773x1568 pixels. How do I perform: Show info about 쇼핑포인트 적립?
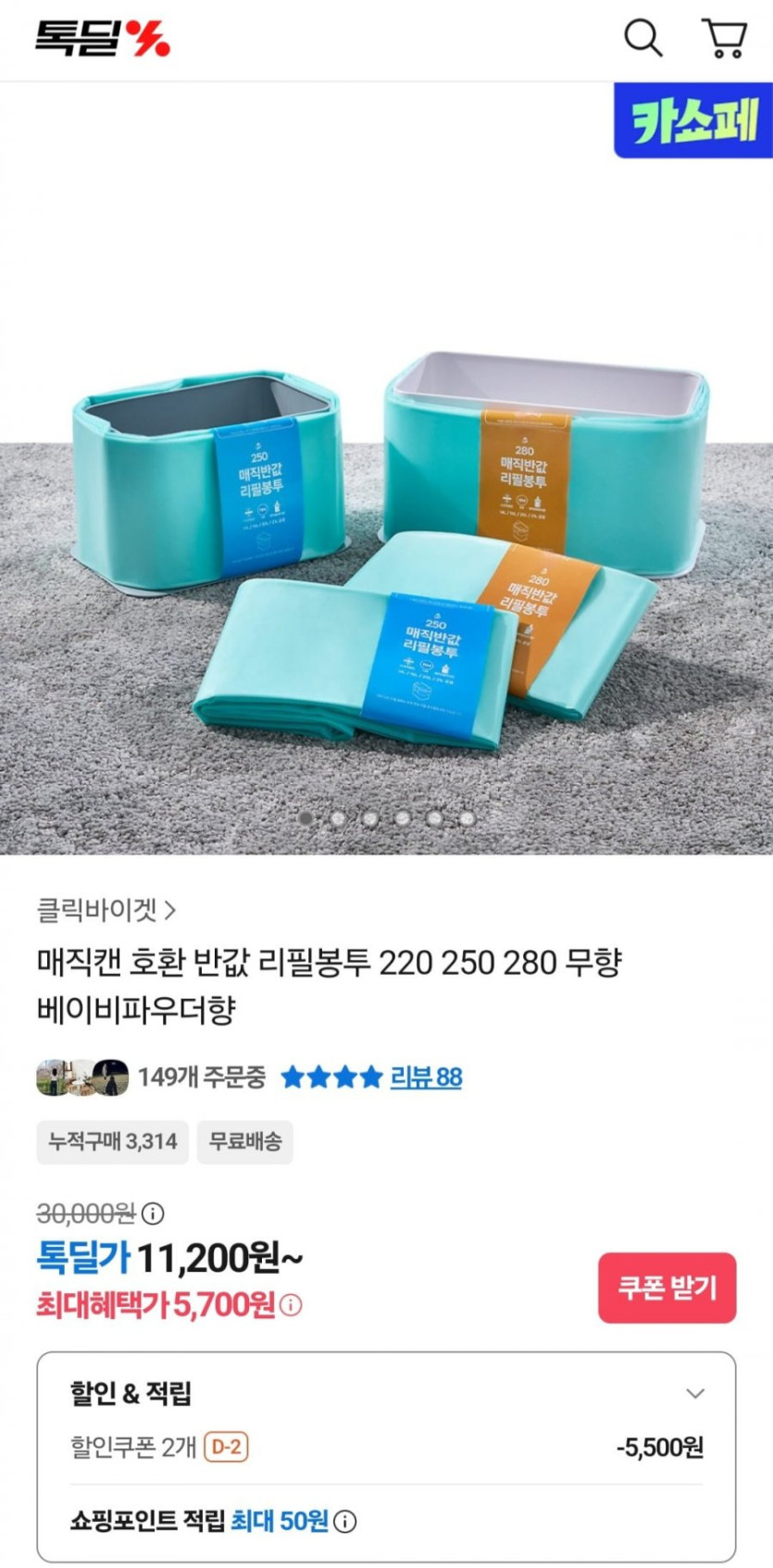345,1521
